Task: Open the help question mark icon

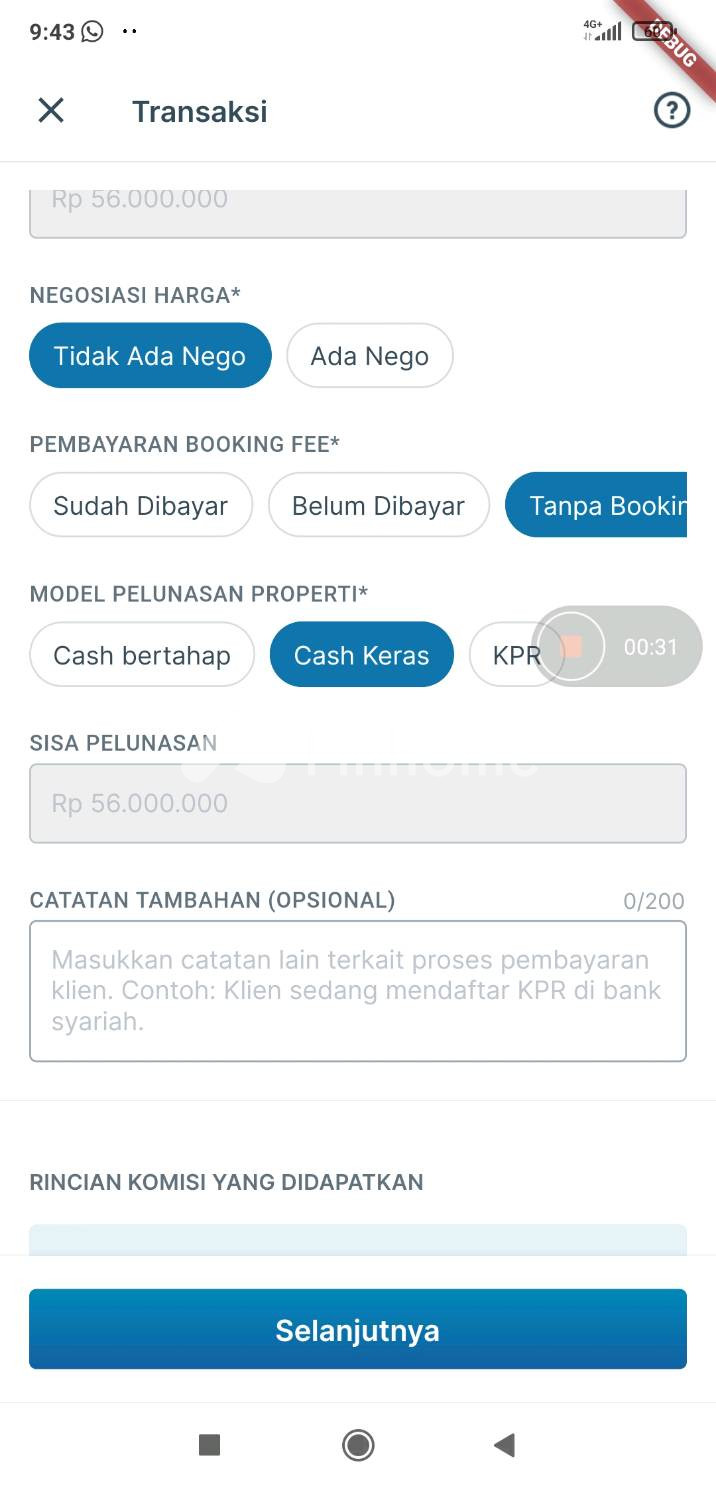Action: point(672,110)
